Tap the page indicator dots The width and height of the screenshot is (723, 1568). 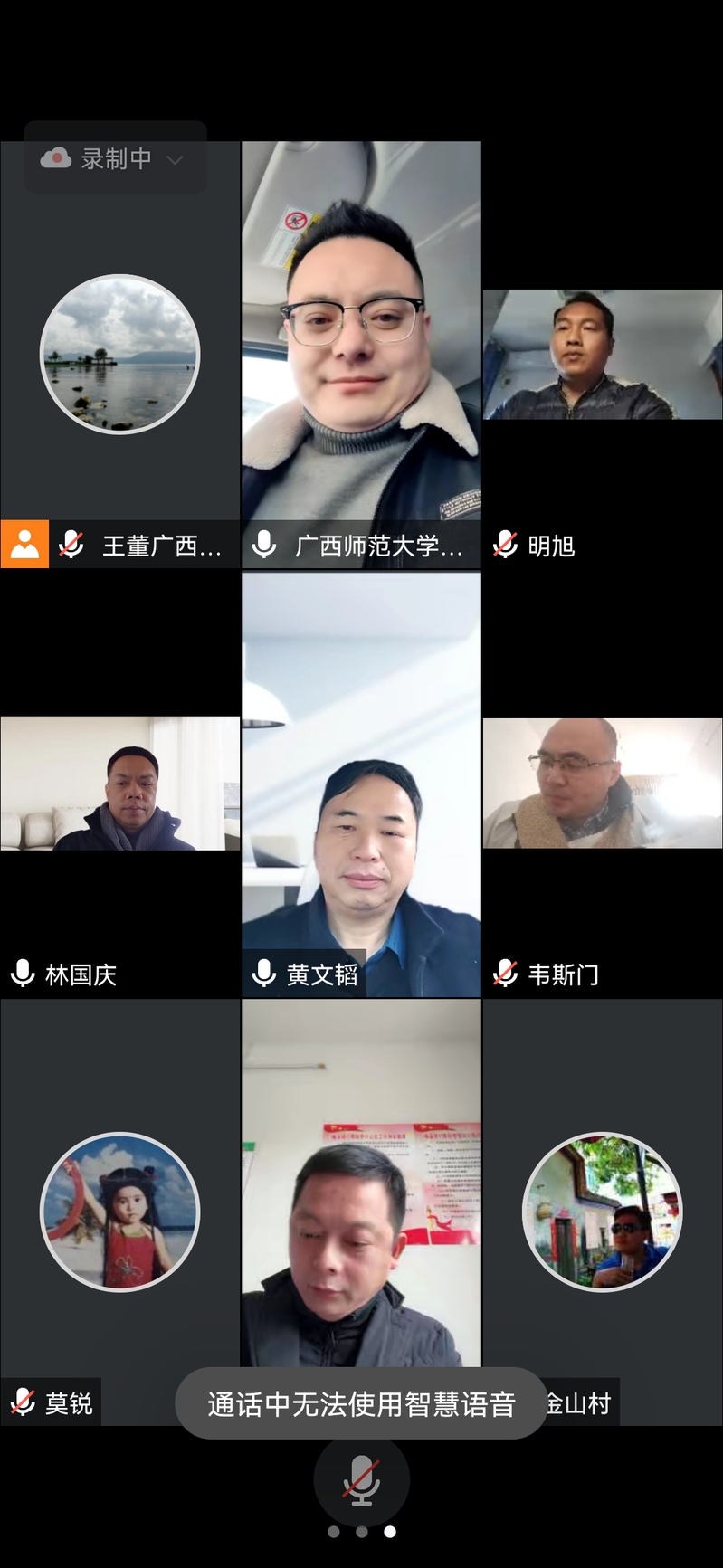point(361,1532)
